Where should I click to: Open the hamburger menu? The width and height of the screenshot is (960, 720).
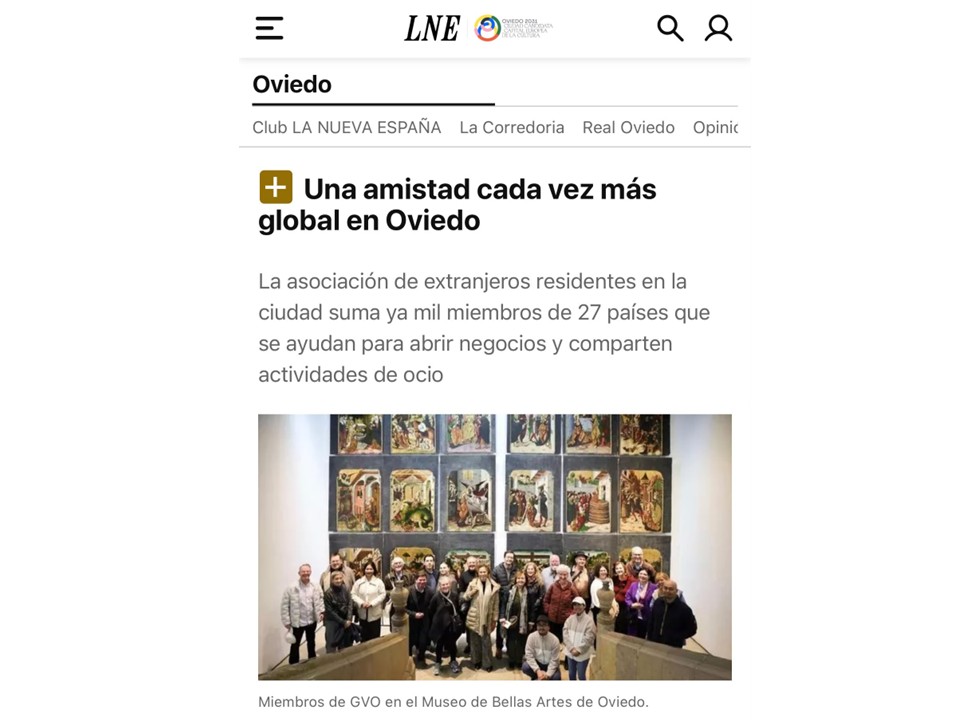pyautogui.click(x=269, y=28)
